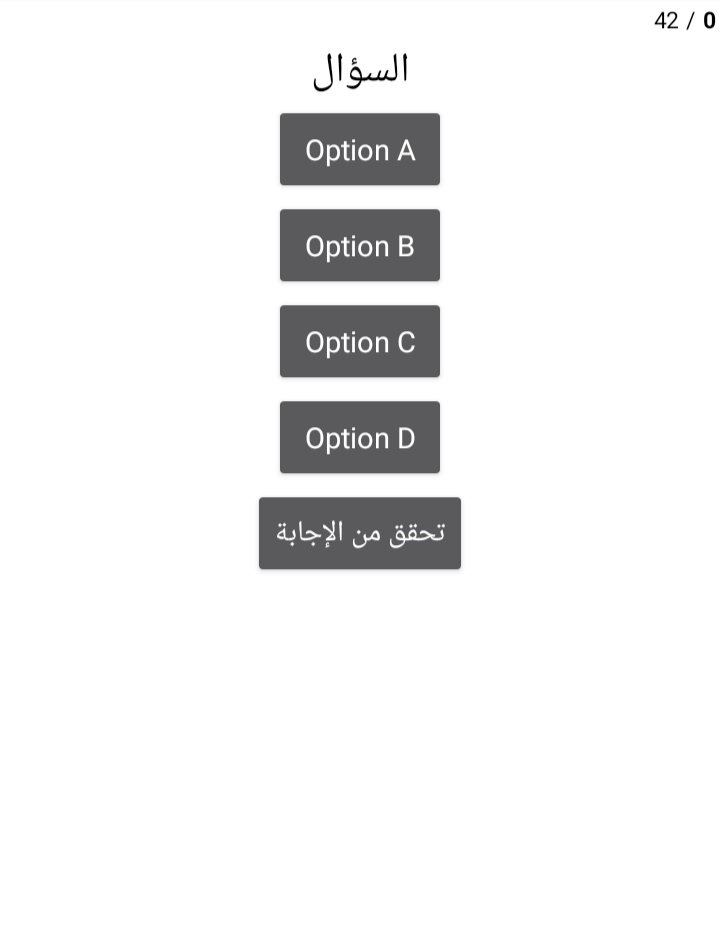
Task: Tap the Option D answer
Action: 360,438
